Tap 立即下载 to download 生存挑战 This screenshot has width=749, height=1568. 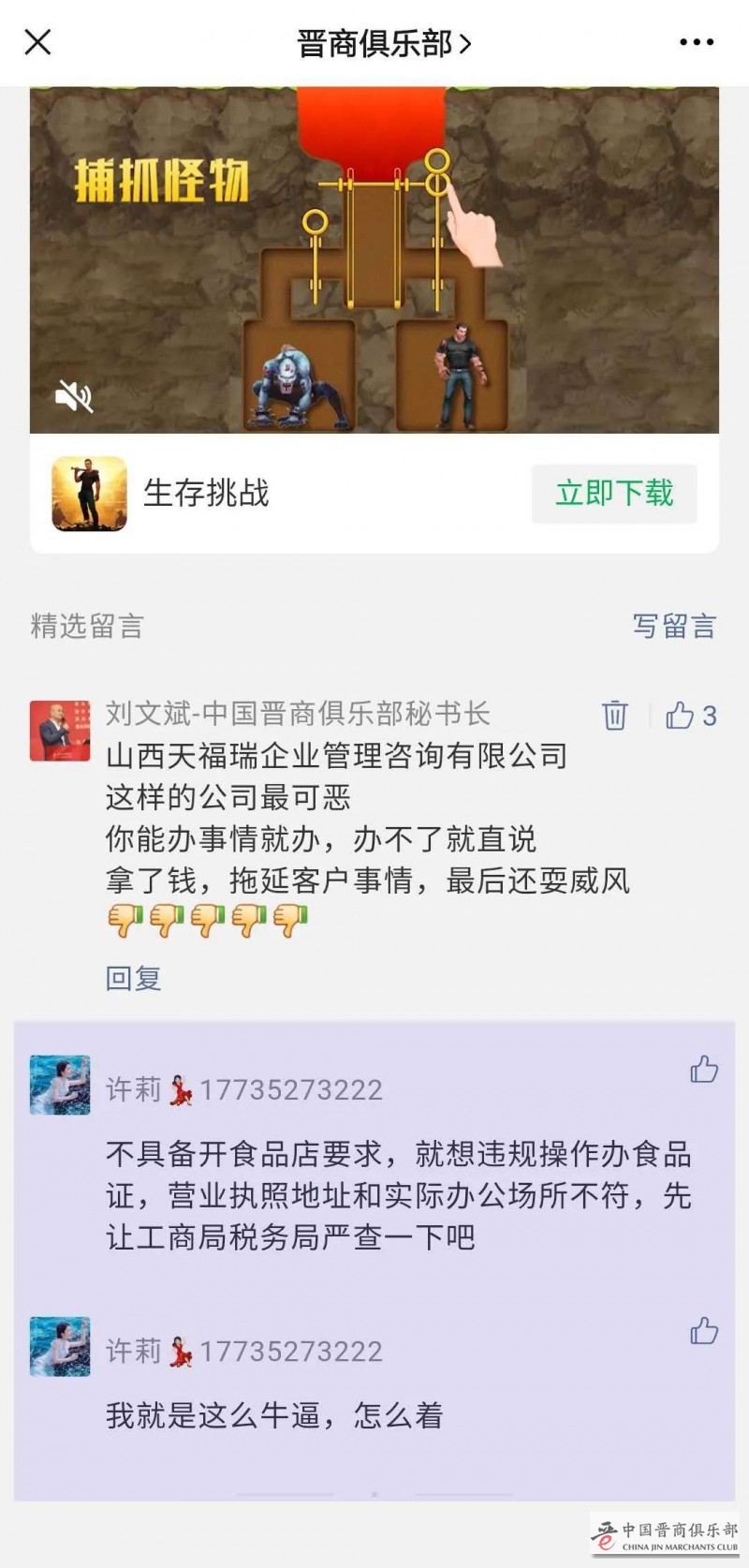(614, 493)
